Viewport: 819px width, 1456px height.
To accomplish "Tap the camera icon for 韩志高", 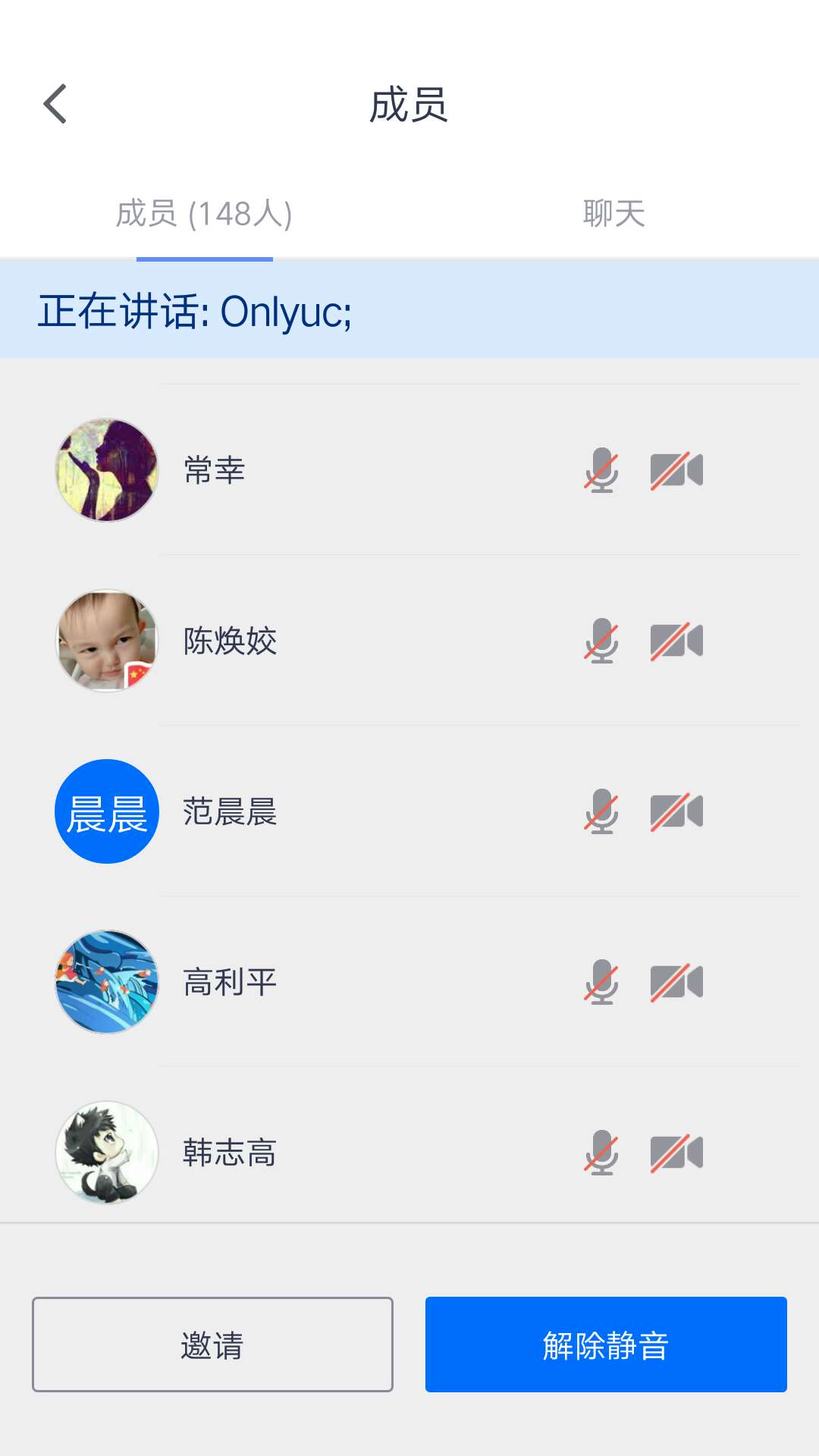I will pyautogui.click(x=676, y=1153).
